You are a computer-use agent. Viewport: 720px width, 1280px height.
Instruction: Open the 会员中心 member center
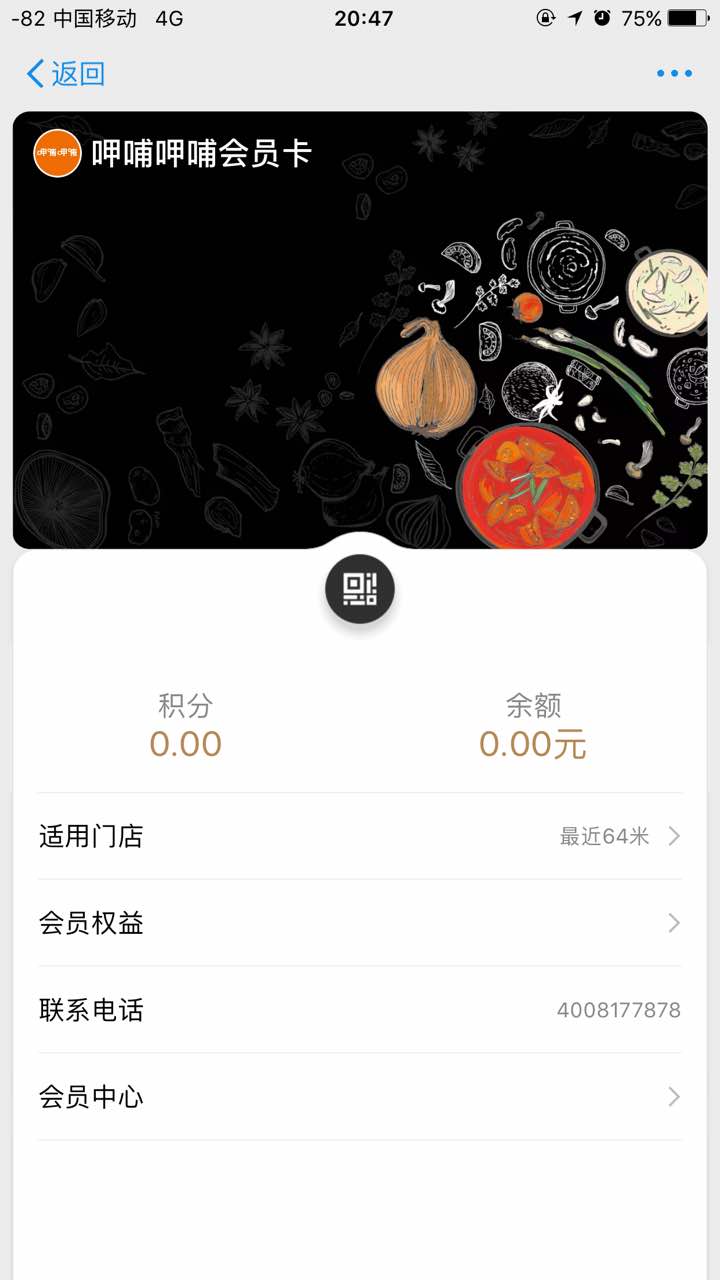[x=360, y=1097]
